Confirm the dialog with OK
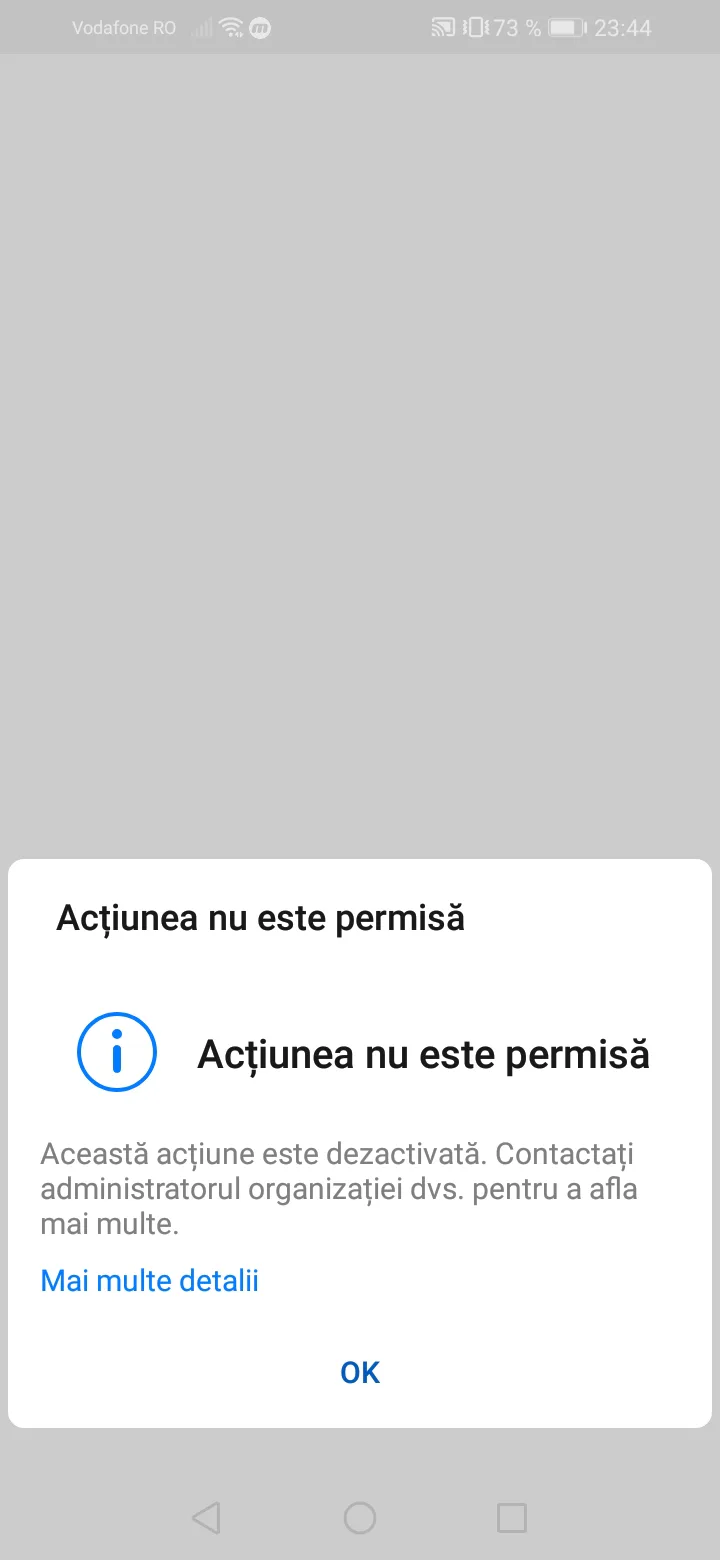The width and height of the screenshot is (720, 1560). 360,1372
